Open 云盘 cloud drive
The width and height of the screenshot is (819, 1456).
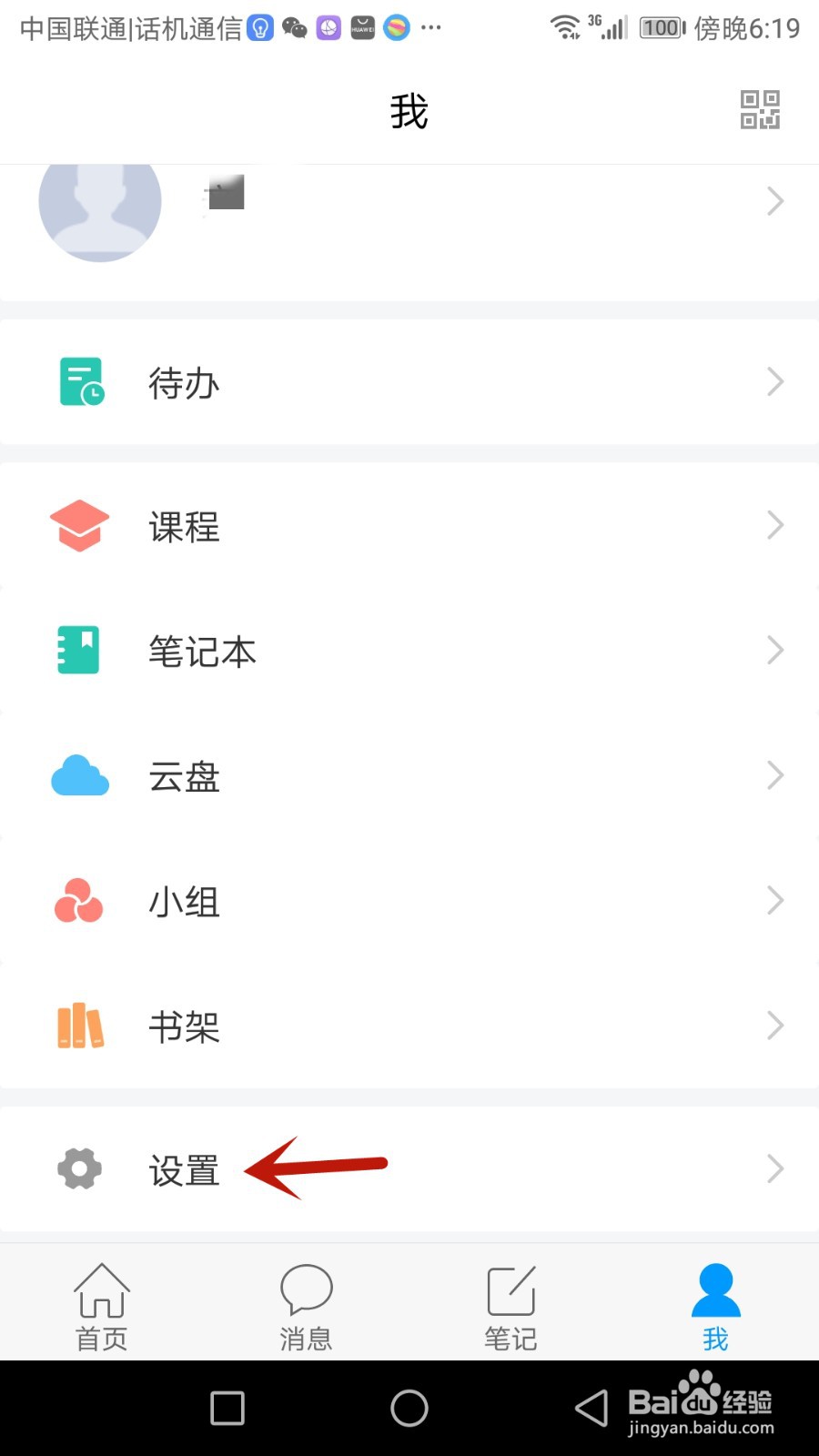pyautogui.click(x=409, y=775)
